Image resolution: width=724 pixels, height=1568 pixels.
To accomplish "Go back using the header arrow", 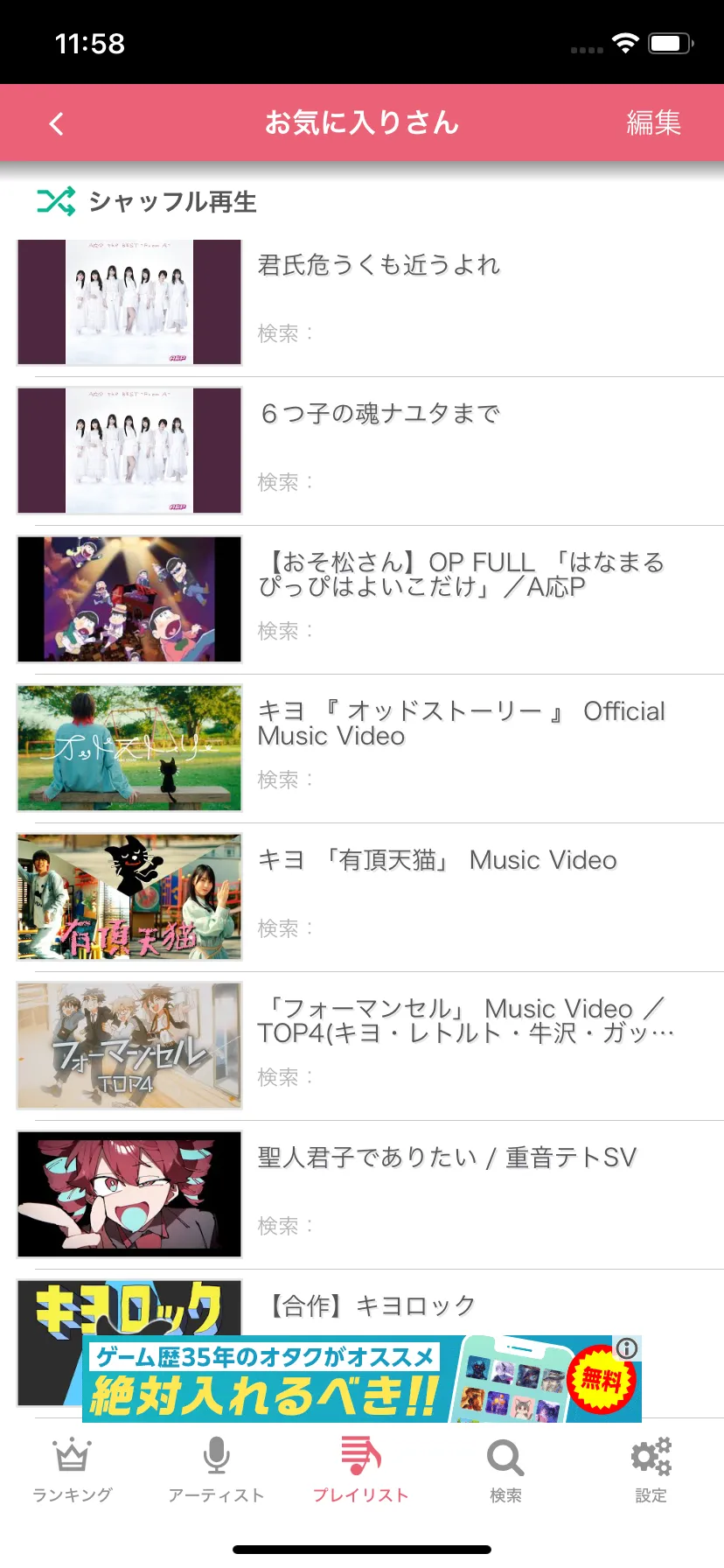I will coord(57,123).
